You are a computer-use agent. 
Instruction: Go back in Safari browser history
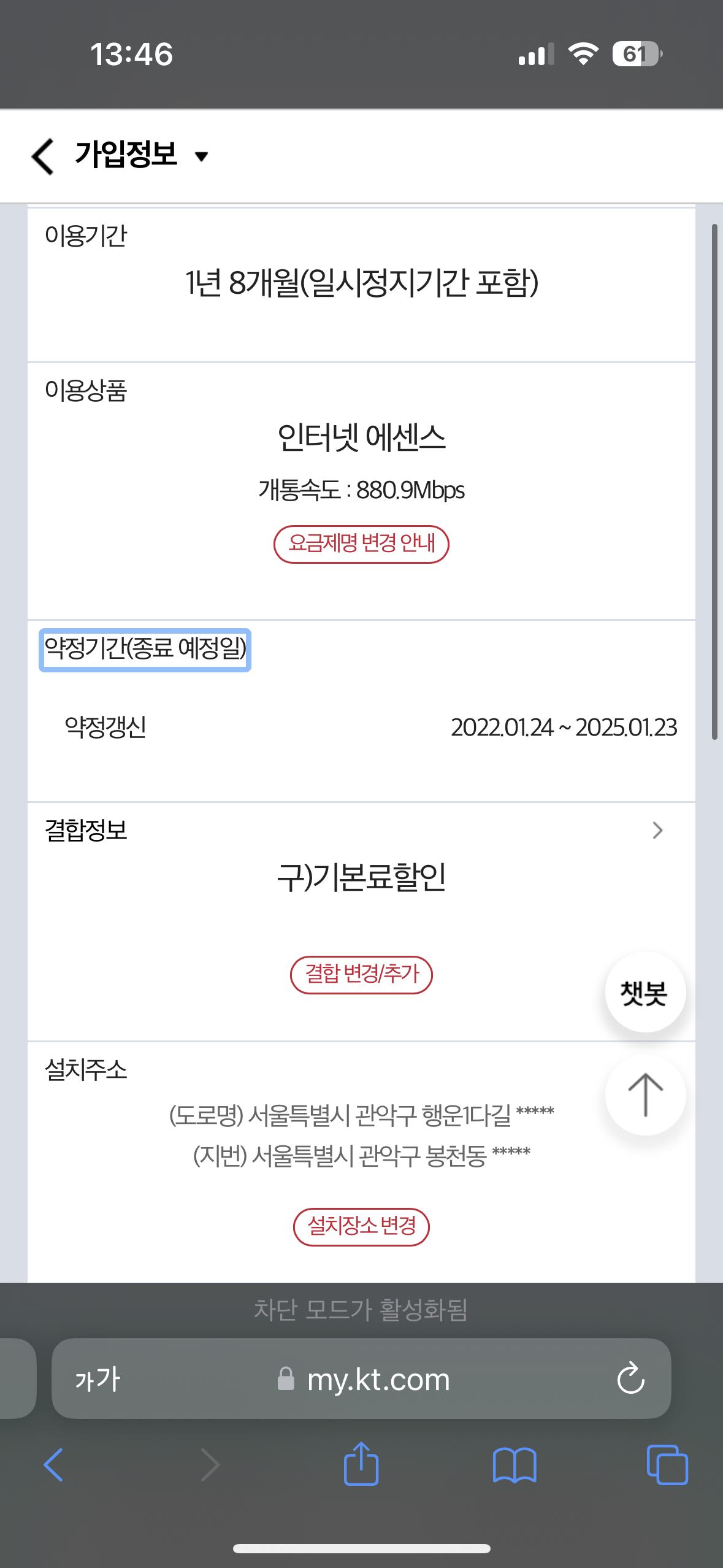(x=54, y=1465)
